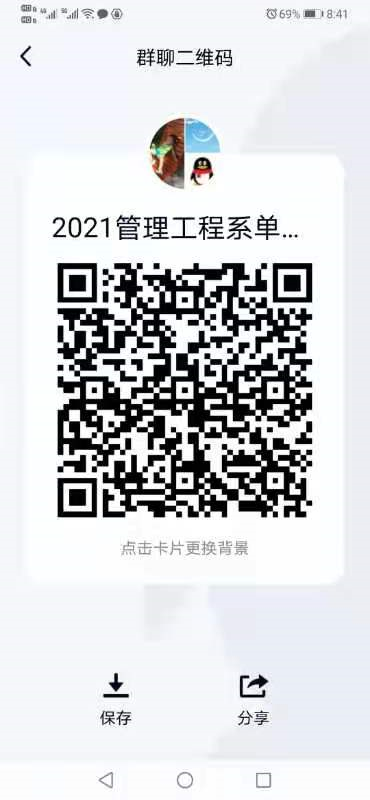
Task: Save the group QR code image
Action: pyautogui.click(x=116, y=699)
